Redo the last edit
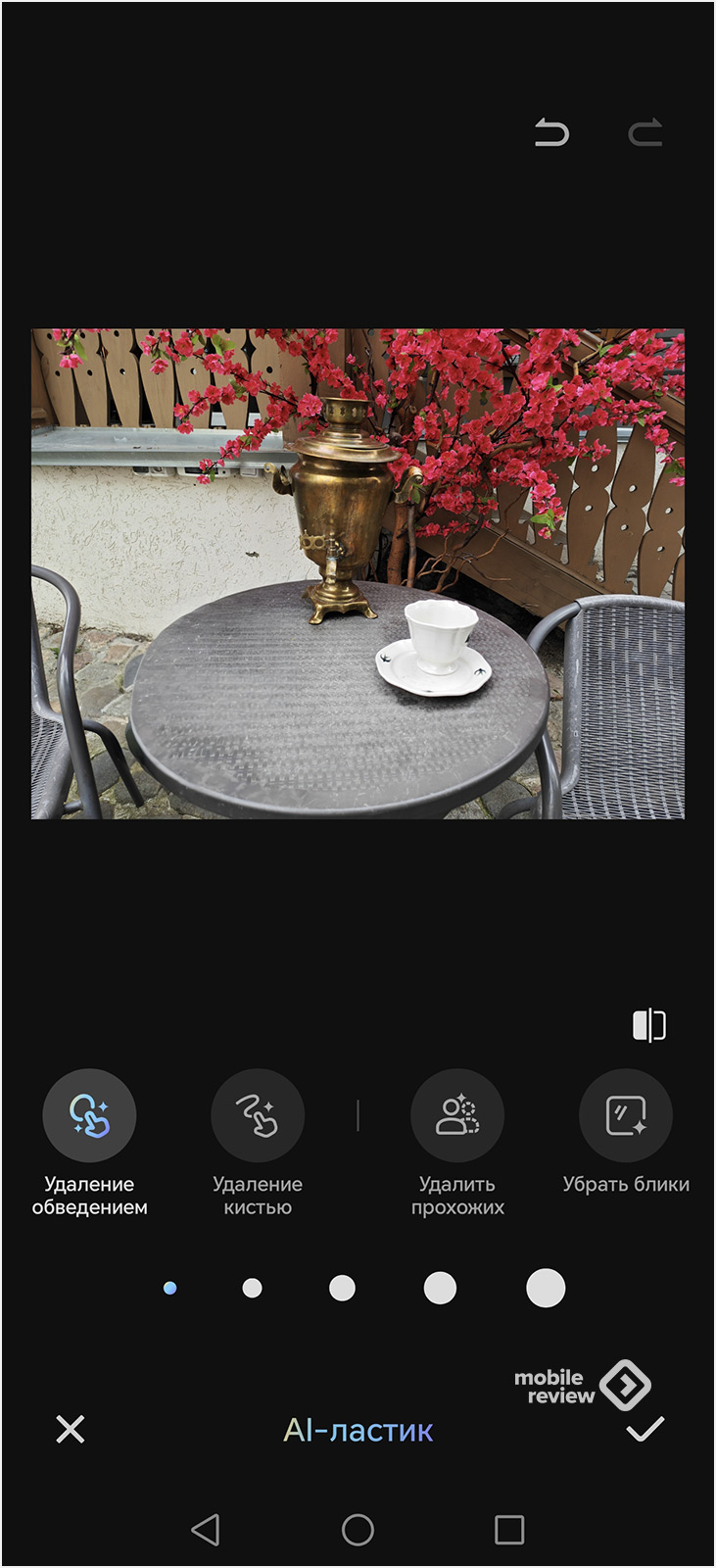The width and height of the screenshot is (716, 1568). tap(645, 132)
